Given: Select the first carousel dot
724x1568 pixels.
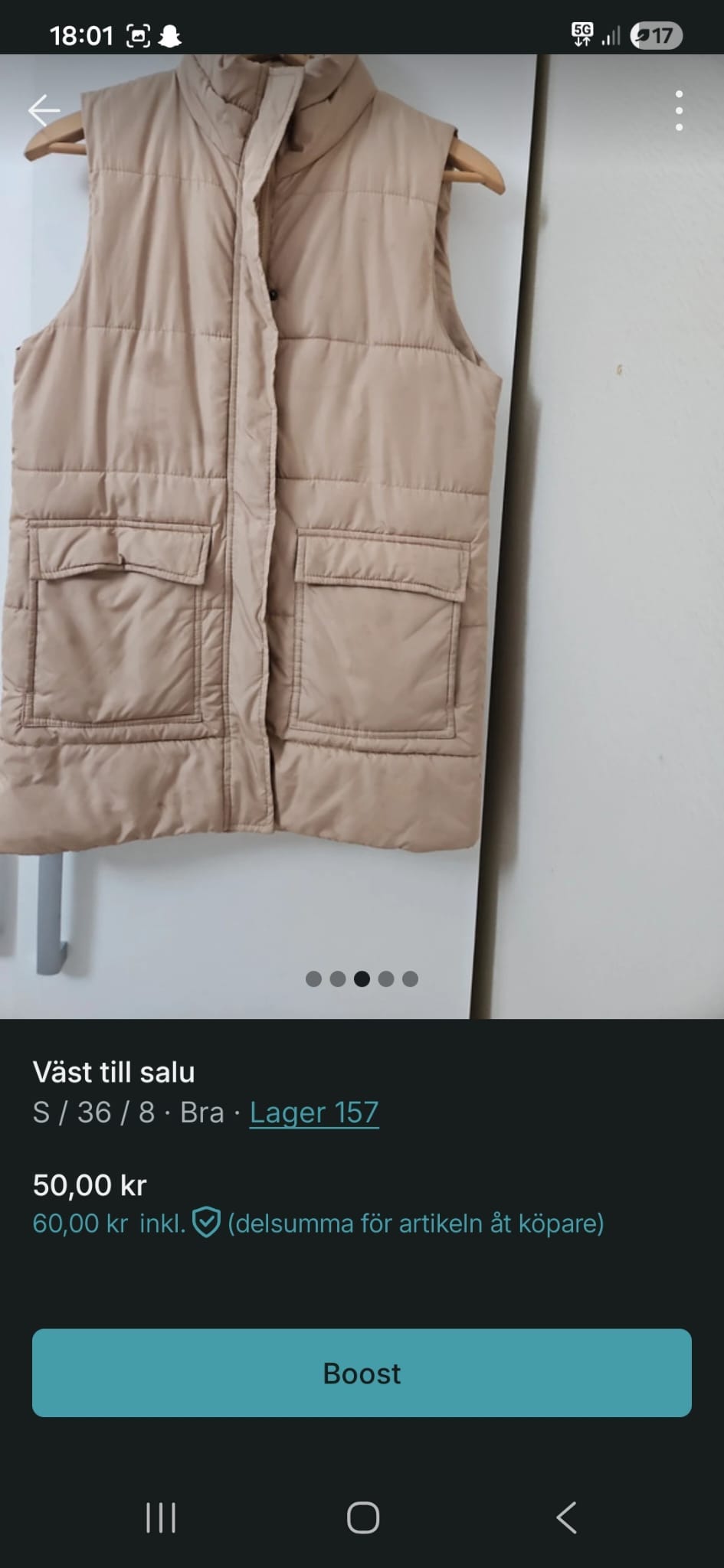Looking at the screenshot, I should 313,978.
